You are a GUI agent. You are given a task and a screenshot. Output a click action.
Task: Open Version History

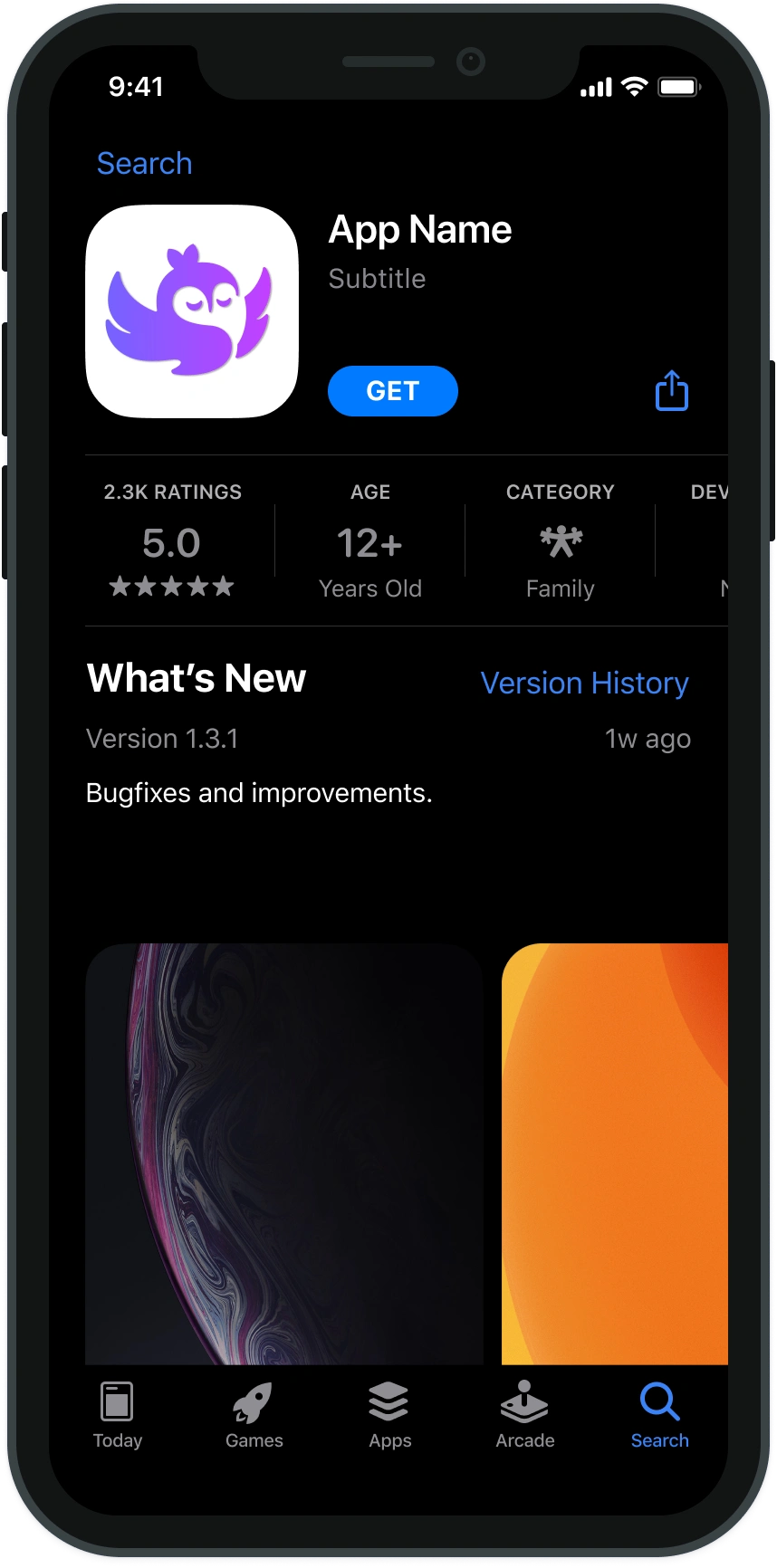584,683
